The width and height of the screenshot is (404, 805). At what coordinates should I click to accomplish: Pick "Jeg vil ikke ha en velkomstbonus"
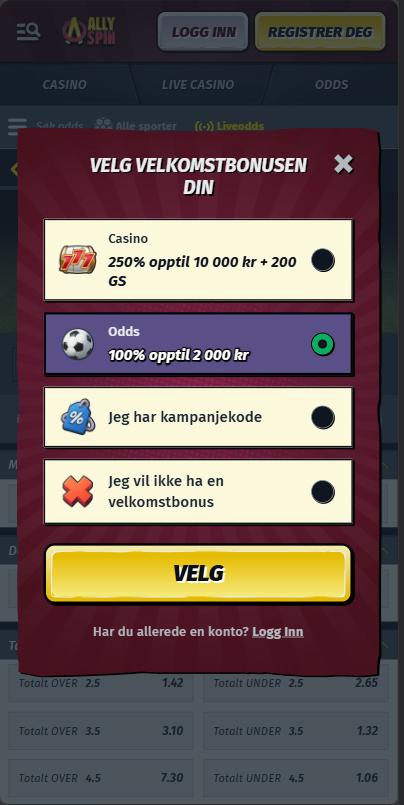pos(199,491)
